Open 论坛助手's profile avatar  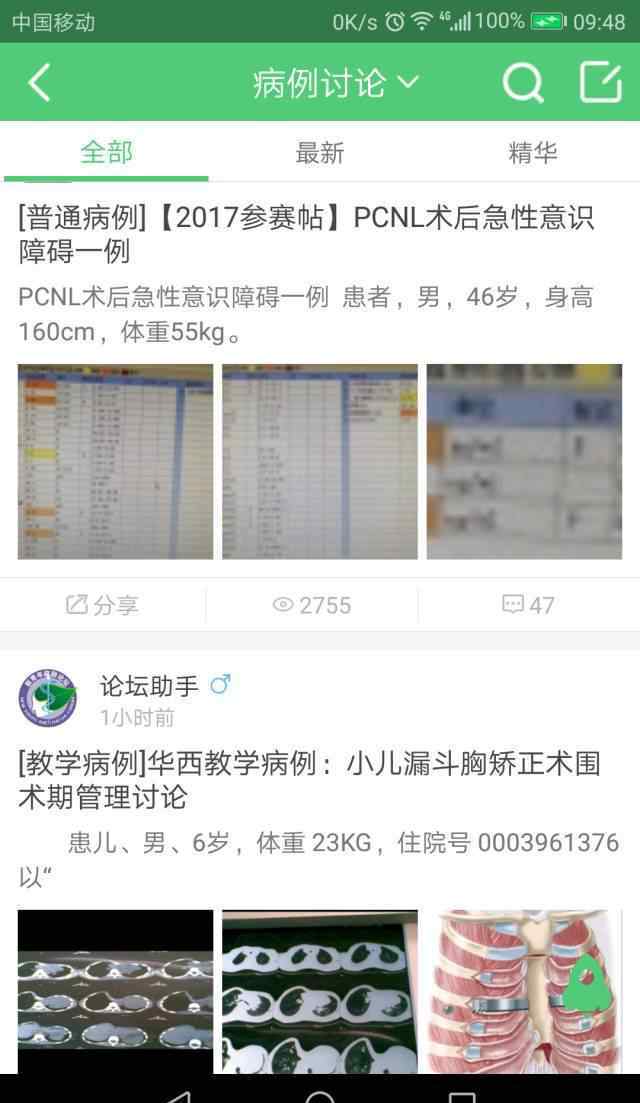click(x=48, y=698)
